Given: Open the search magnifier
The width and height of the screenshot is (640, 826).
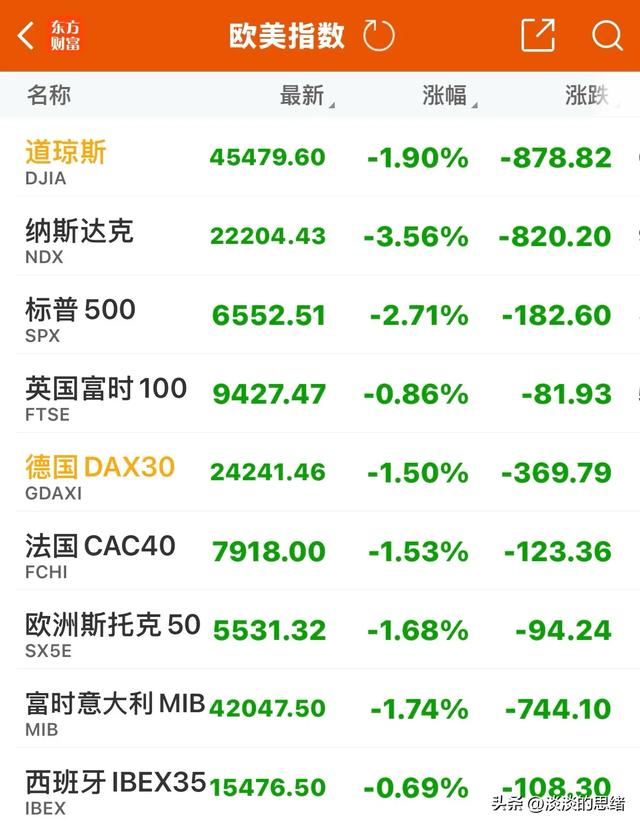Looking at the screenshot, I should click(607, 37).
